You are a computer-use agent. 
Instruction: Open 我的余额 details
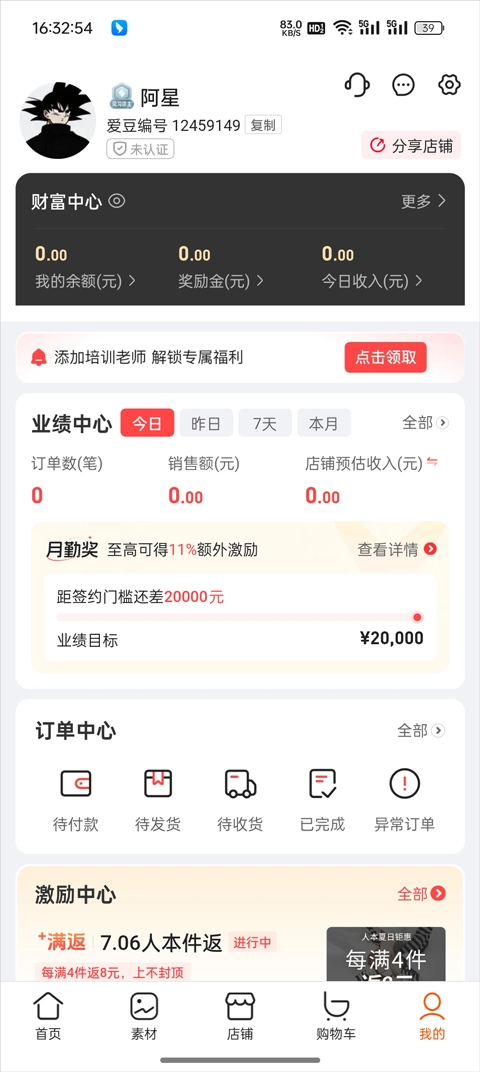[x=85, y=281]
